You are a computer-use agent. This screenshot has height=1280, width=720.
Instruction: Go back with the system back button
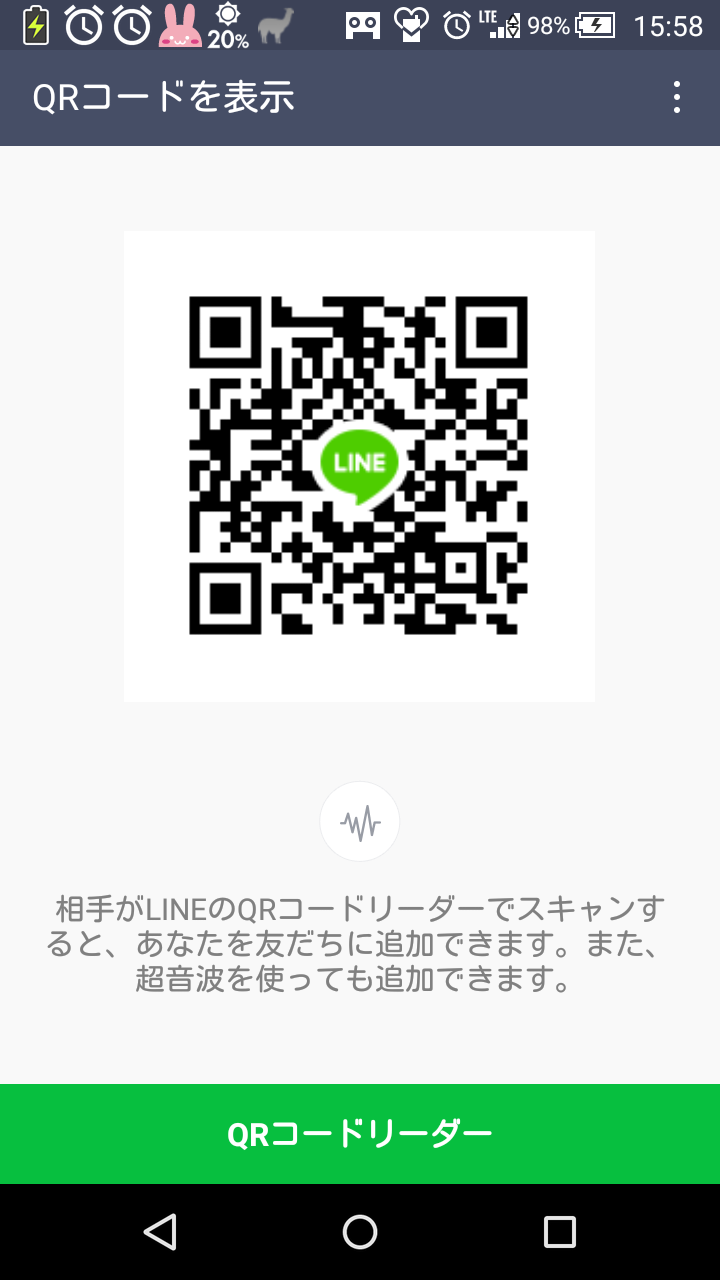tap(160, 1232)
